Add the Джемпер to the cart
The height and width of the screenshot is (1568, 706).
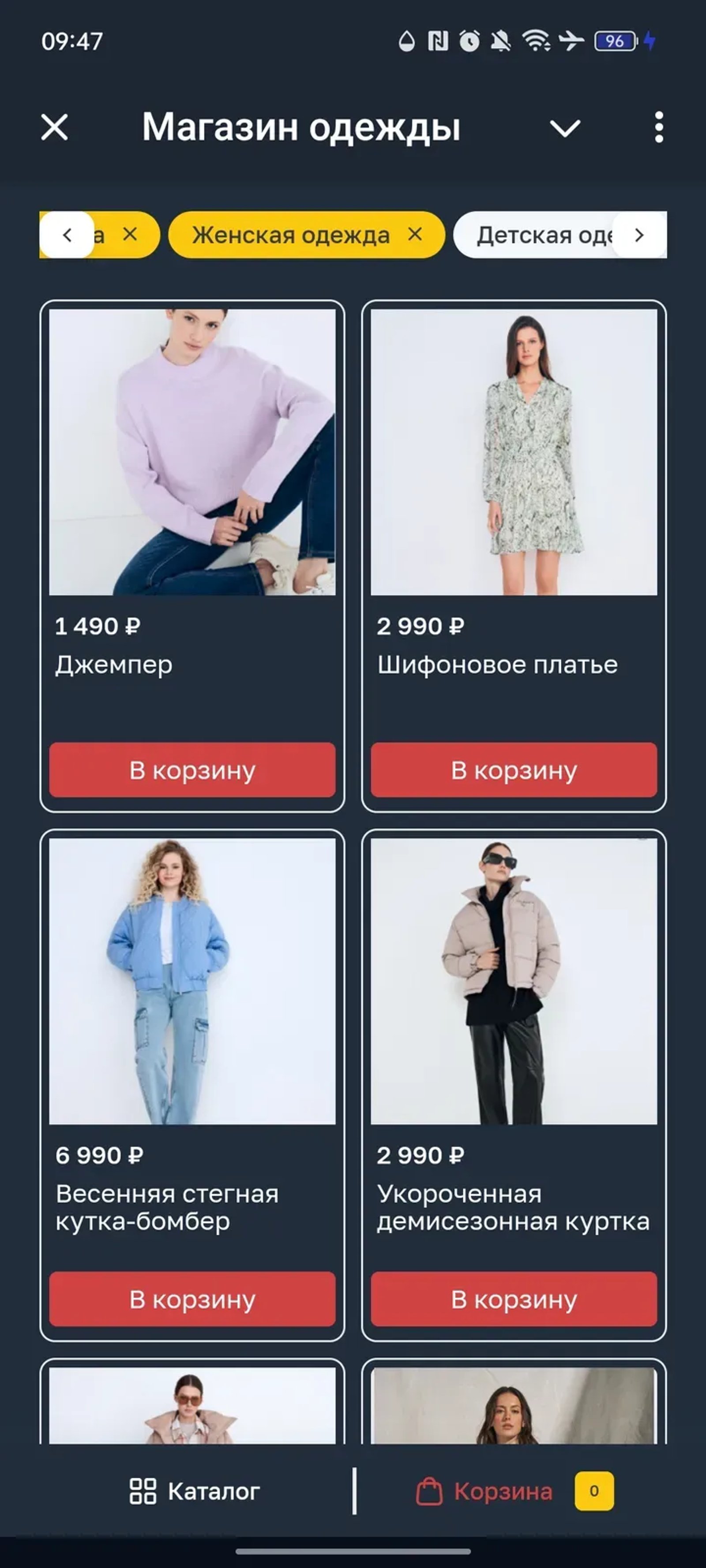pos(192,770)
